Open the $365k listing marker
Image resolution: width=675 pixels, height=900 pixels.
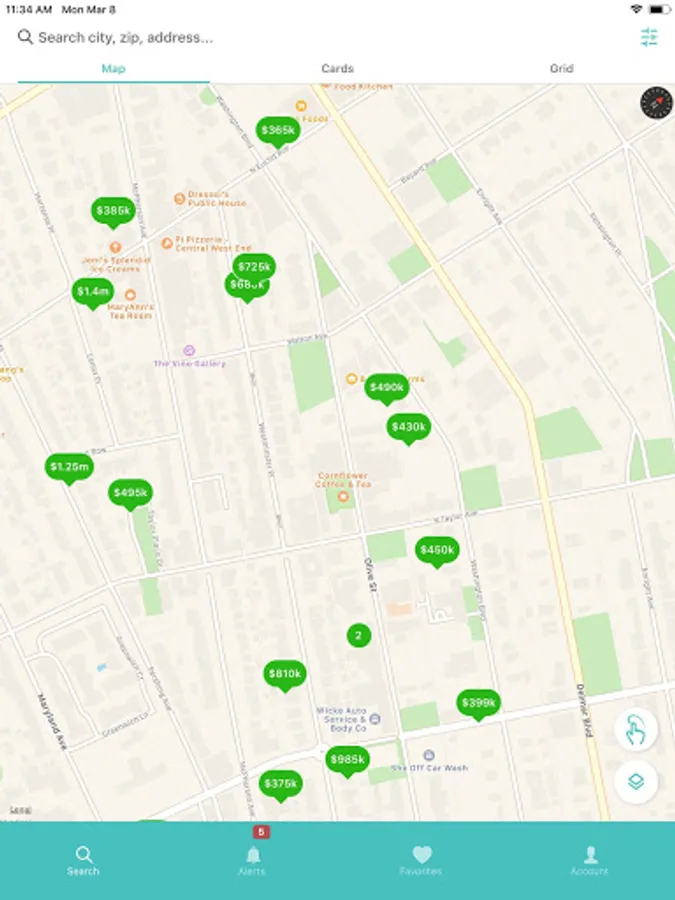278,131
